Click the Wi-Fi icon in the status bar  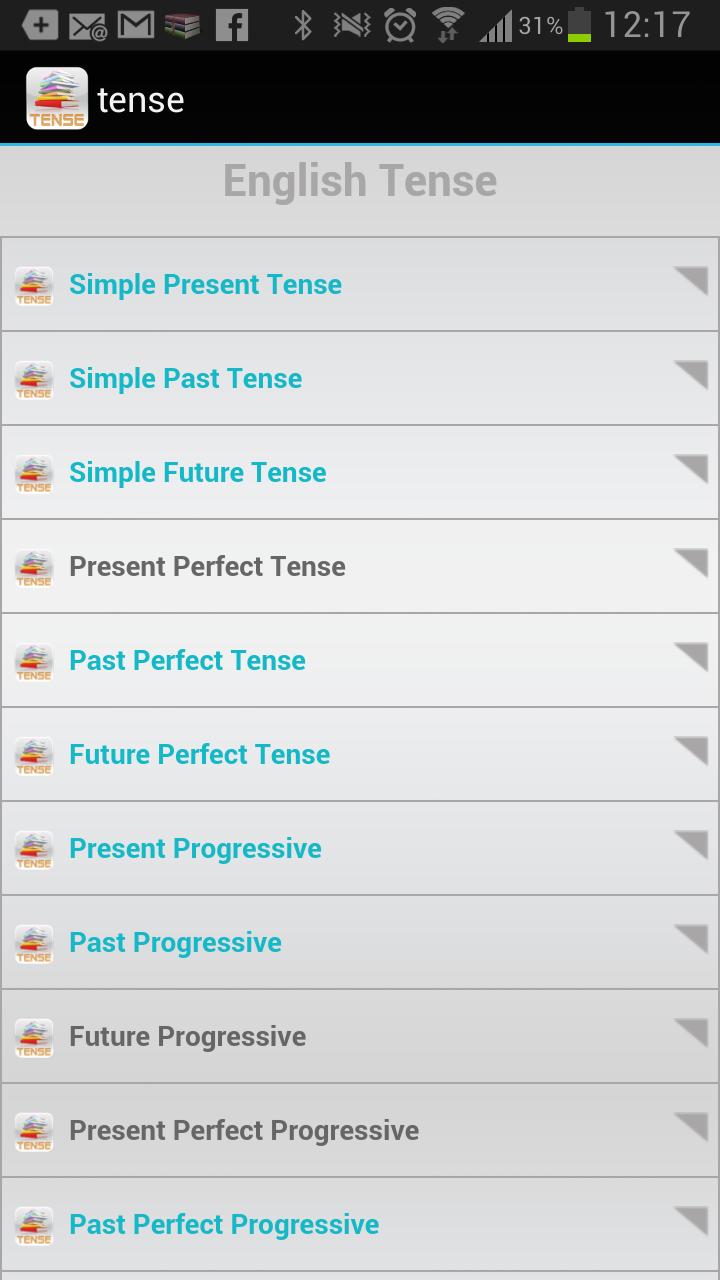click(444, 25)
